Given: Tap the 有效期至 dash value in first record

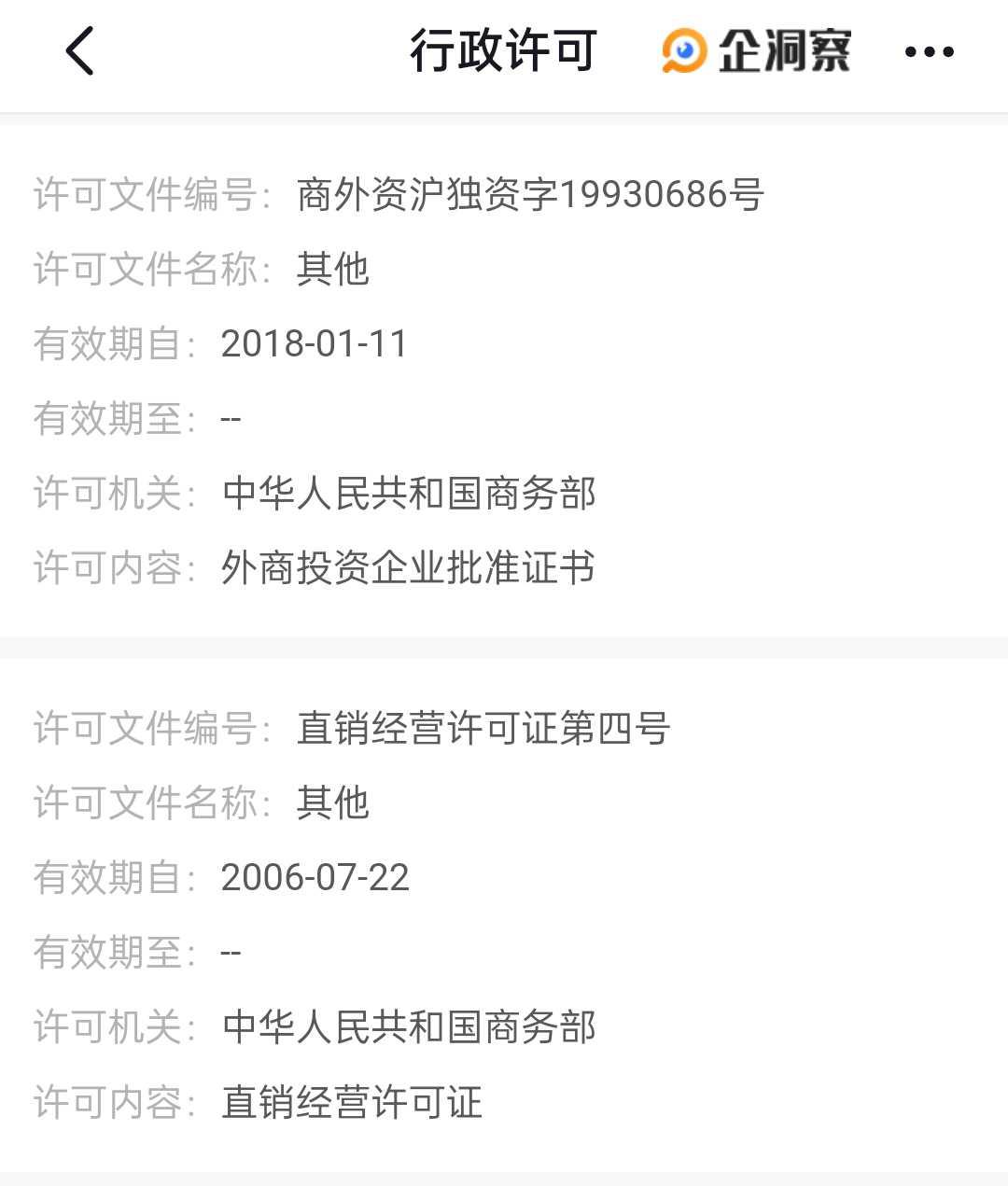Looking at the screenshot, I should 231,418.
